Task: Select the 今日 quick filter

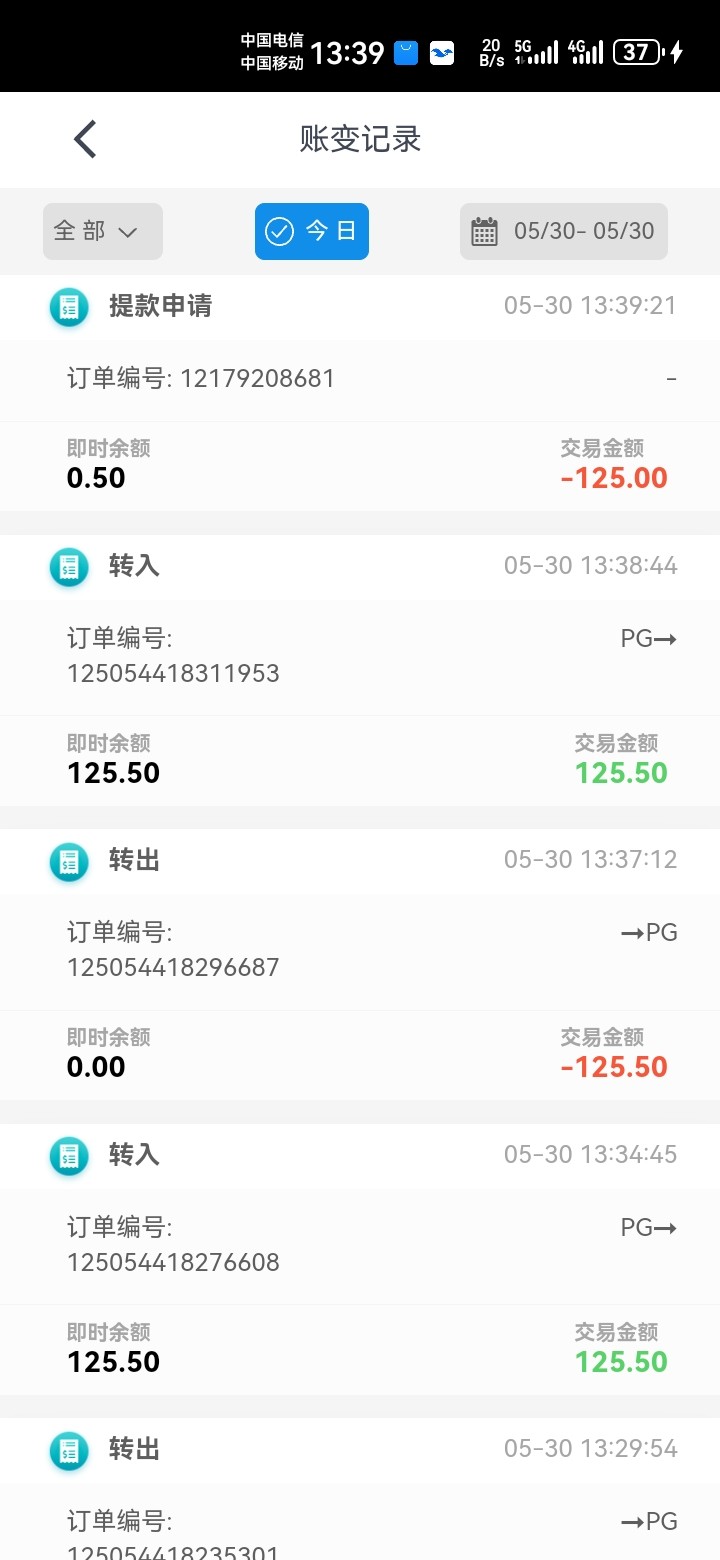Action: [311, 231]
